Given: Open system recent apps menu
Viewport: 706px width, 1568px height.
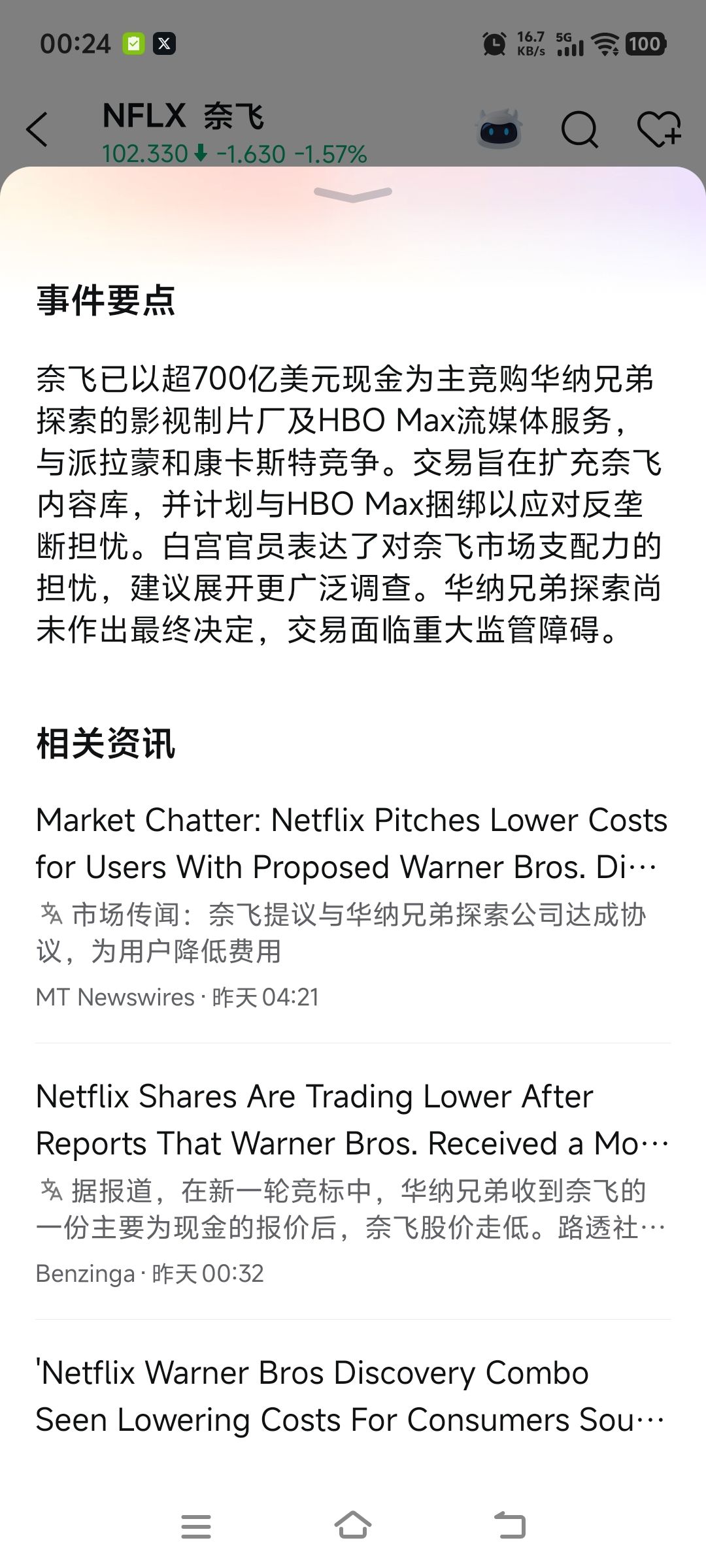Looking at the screenshot, I should [x=196, y=1526].
